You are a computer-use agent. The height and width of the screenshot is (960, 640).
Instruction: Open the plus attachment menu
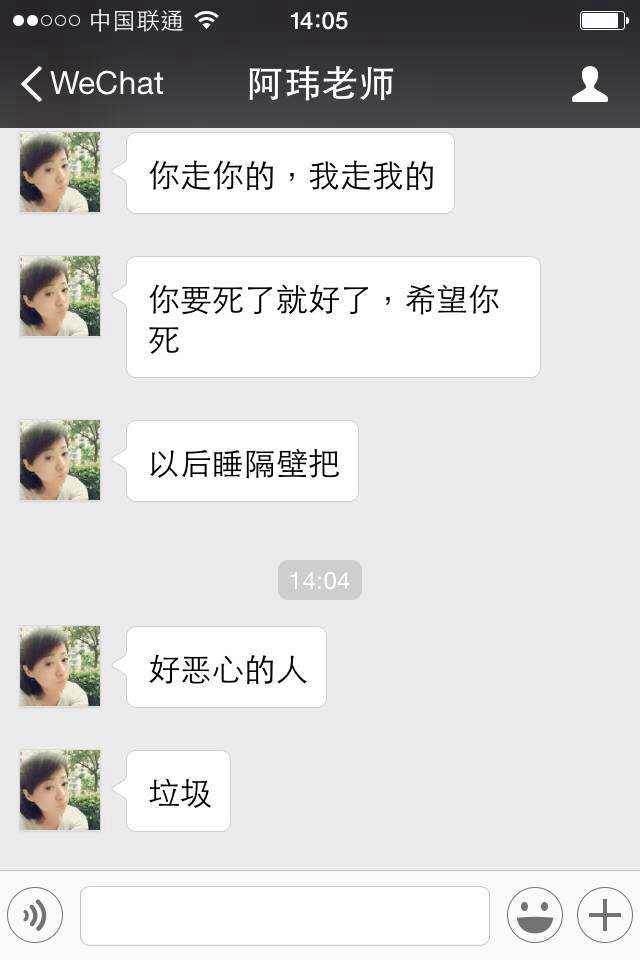tap(605, 915)
